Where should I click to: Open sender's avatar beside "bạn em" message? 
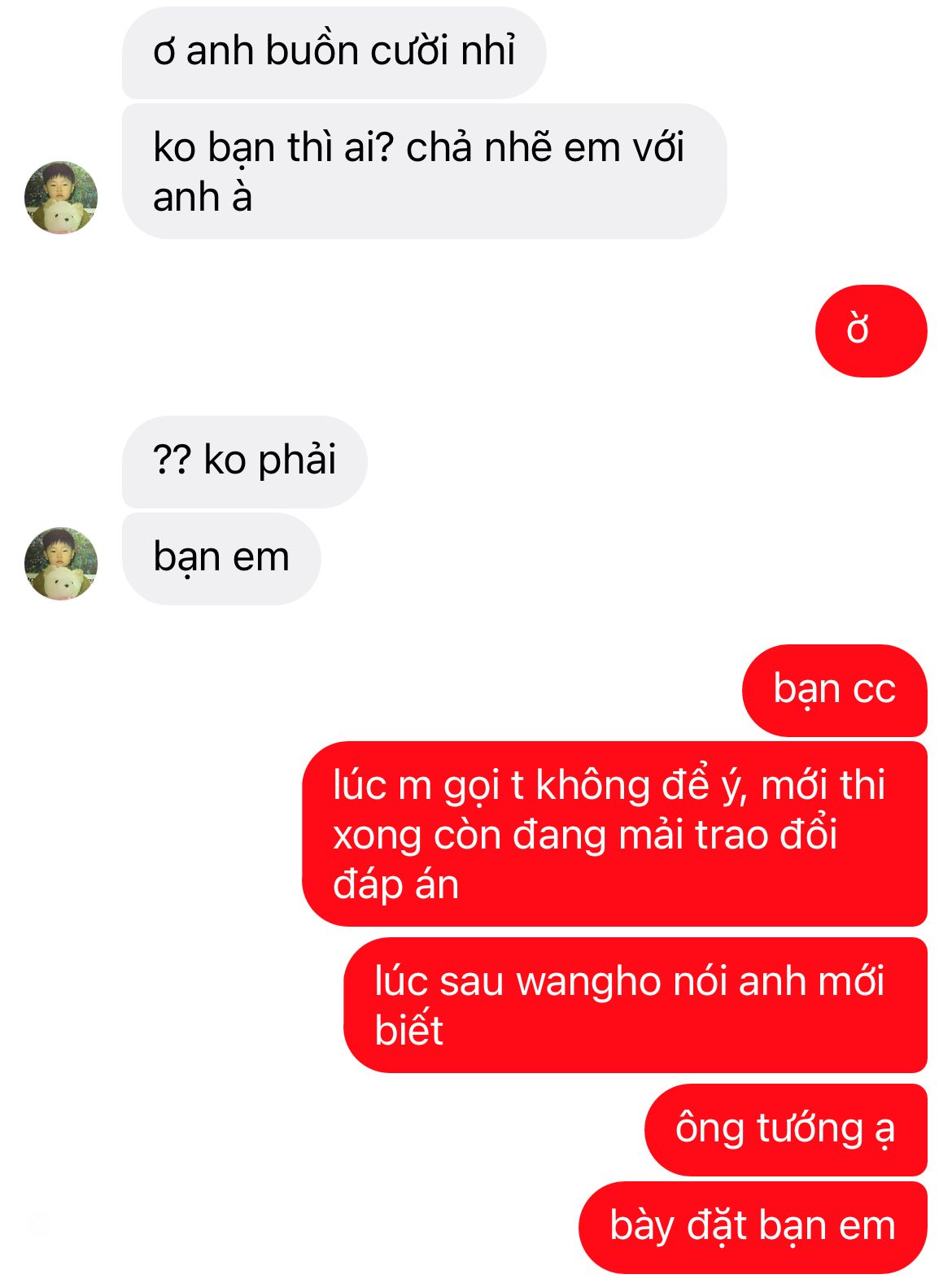61,563
